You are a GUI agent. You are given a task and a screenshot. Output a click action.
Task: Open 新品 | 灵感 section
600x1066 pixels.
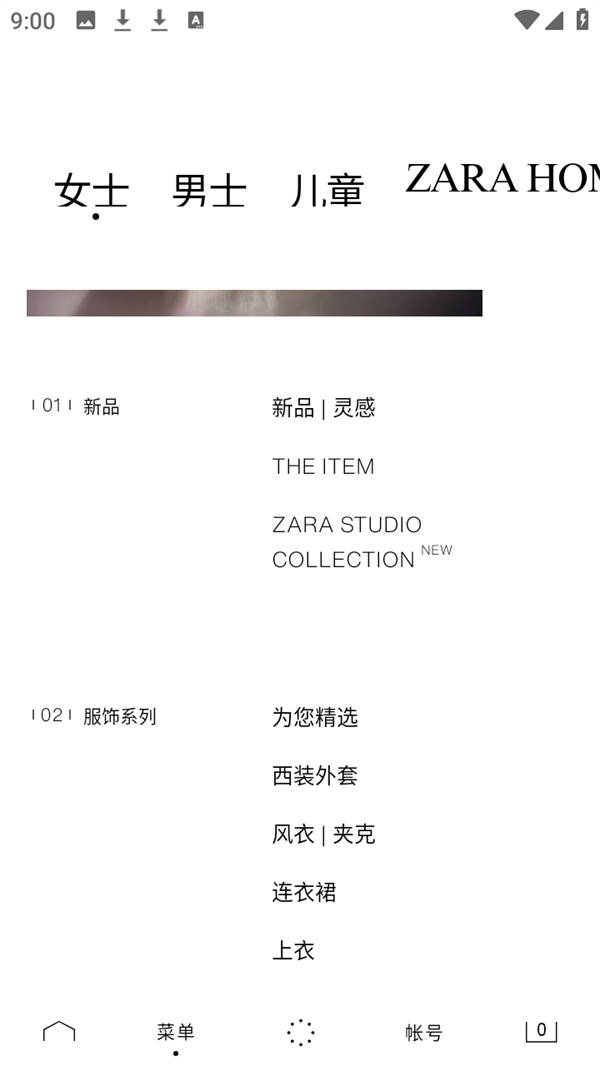323,408
